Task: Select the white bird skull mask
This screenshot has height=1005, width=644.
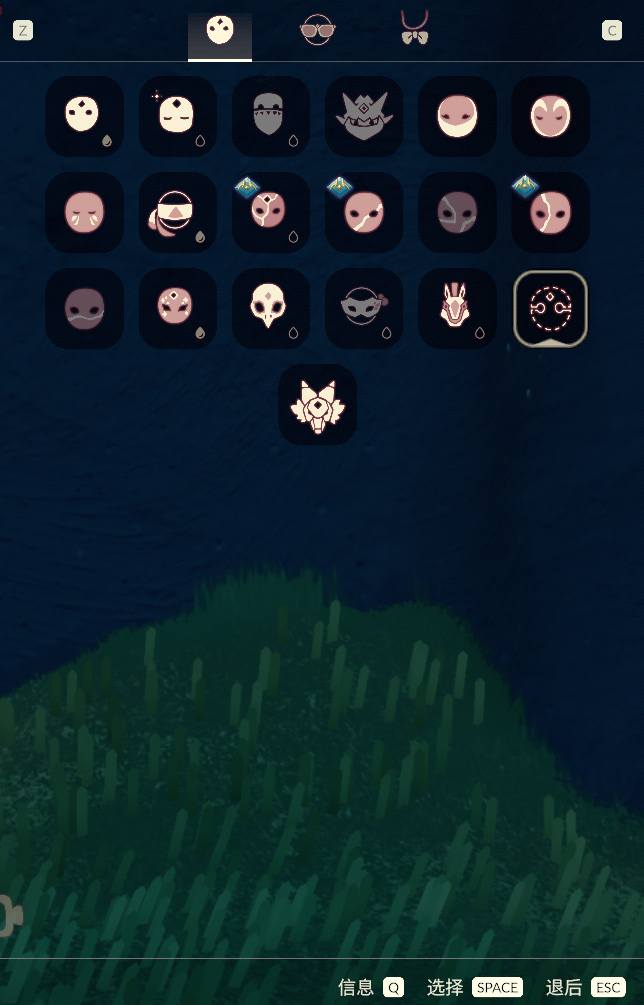Action: [271, 308]
